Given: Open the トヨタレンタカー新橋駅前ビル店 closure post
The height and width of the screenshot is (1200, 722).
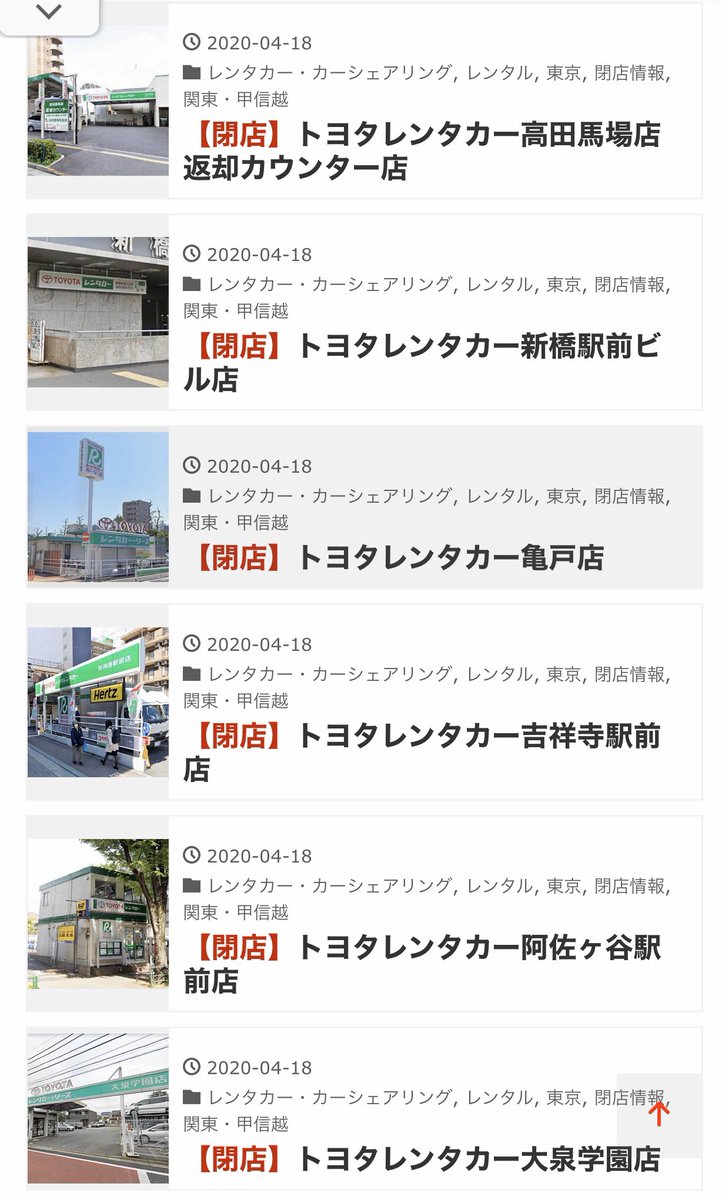Looking at the screenshot, I should 422,362.
